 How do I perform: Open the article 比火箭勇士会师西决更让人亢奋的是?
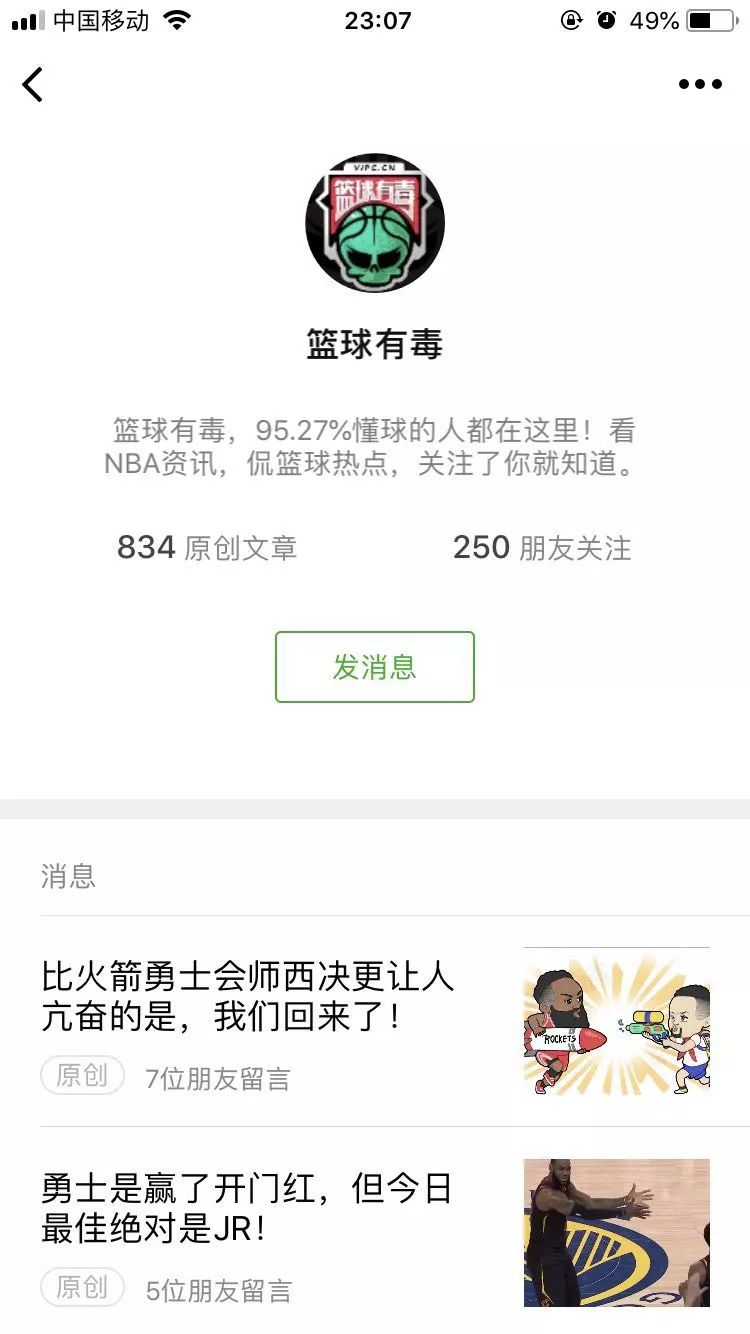(250, 996)
